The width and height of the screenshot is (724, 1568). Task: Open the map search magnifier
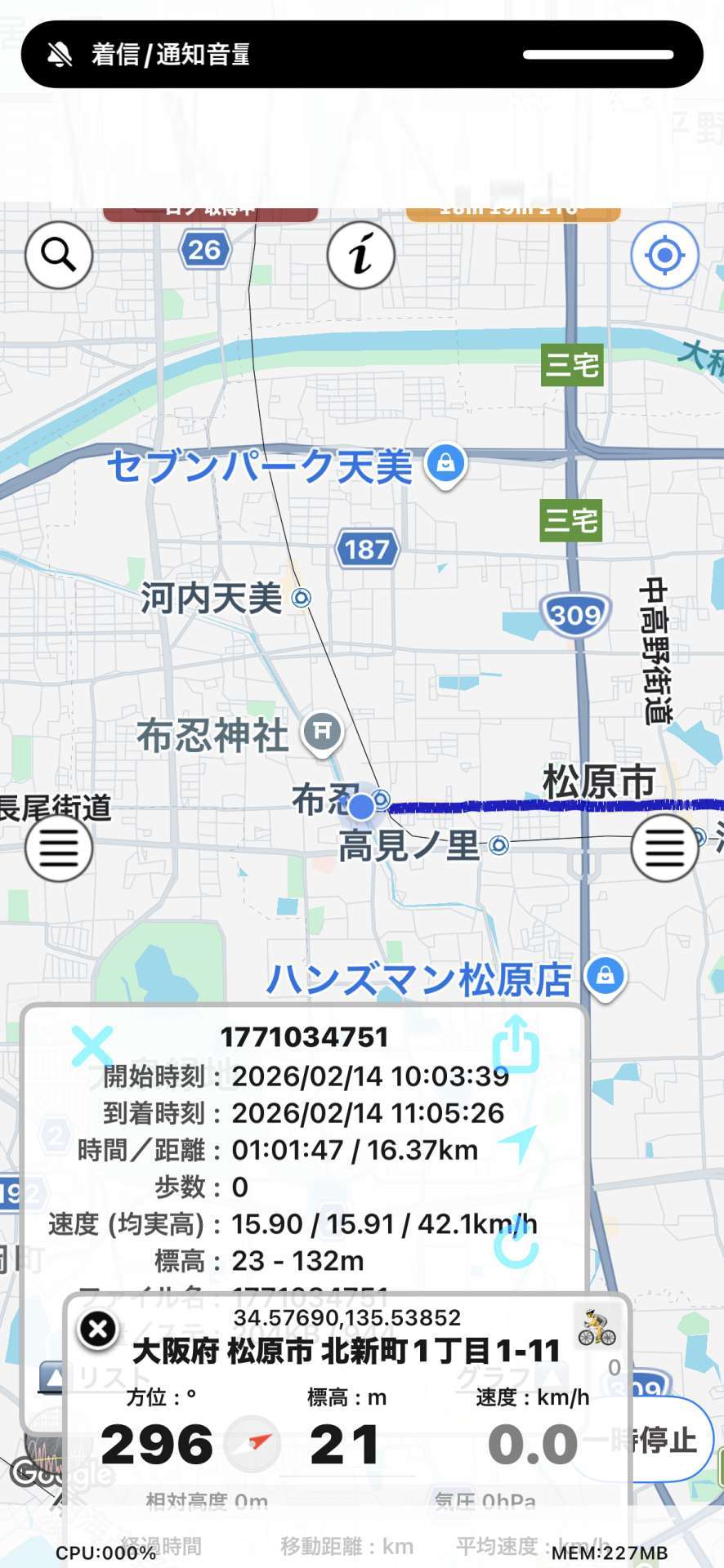point(59,255)
